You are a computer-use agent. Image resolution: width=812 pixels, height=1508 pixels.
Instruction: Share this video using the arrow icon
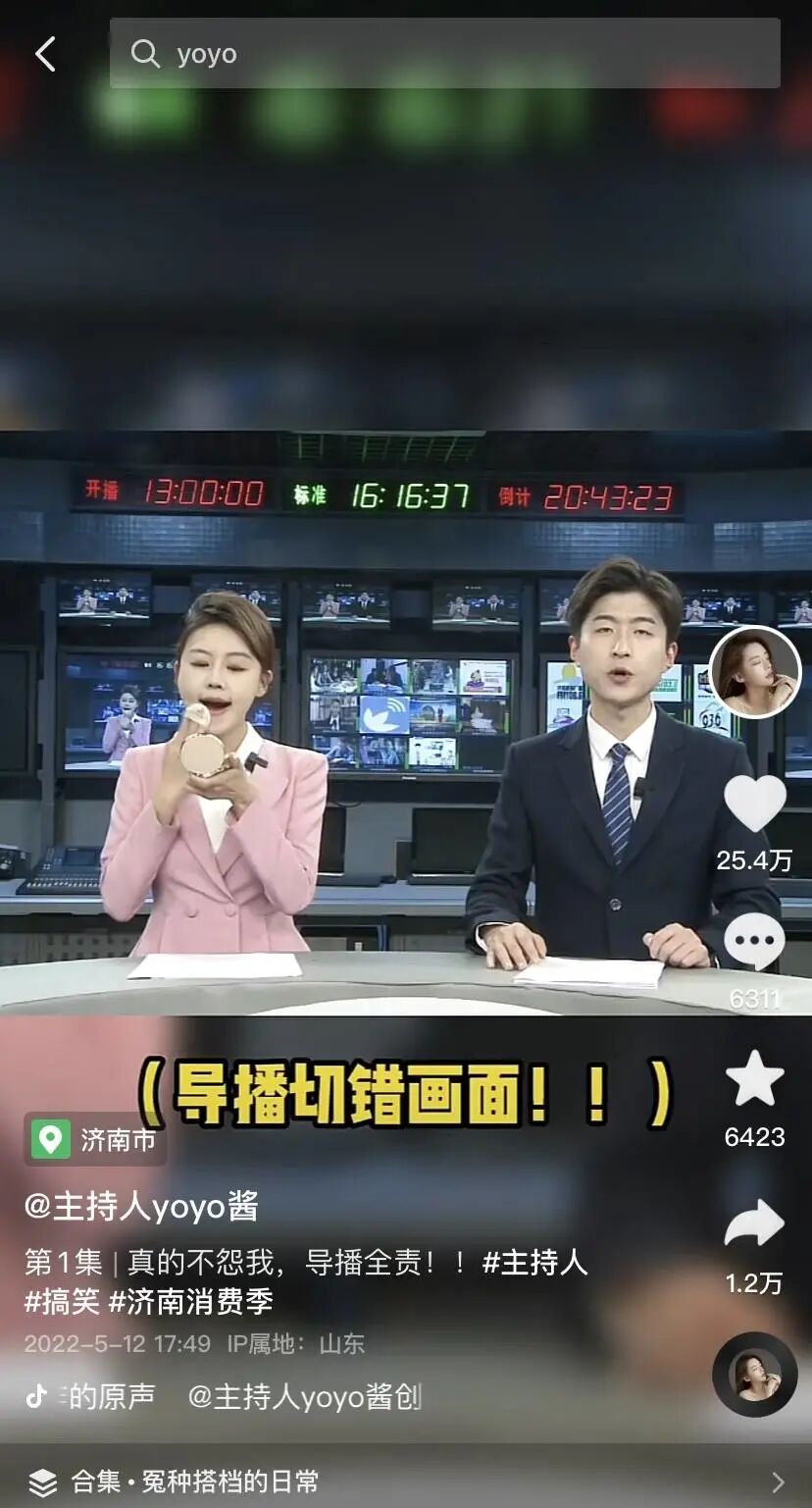[x=754, y=1224]
